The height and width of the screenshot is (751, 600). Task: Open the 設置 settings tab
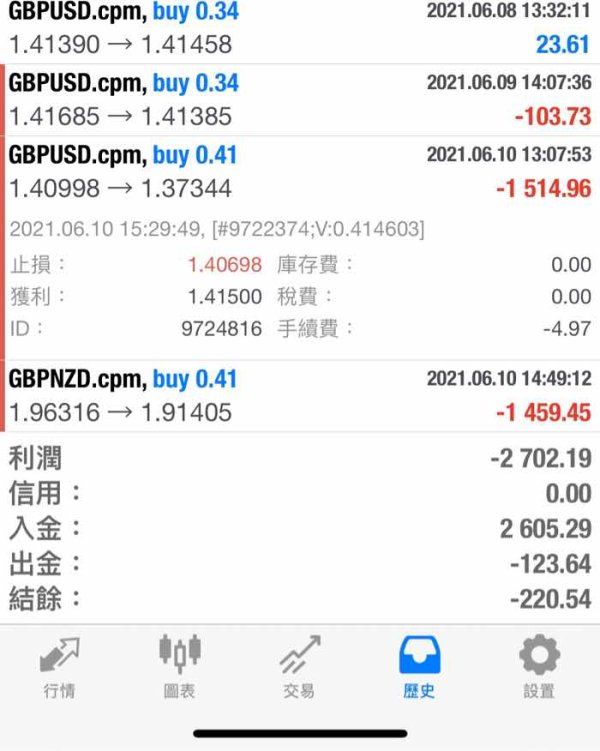pos(539,667)
